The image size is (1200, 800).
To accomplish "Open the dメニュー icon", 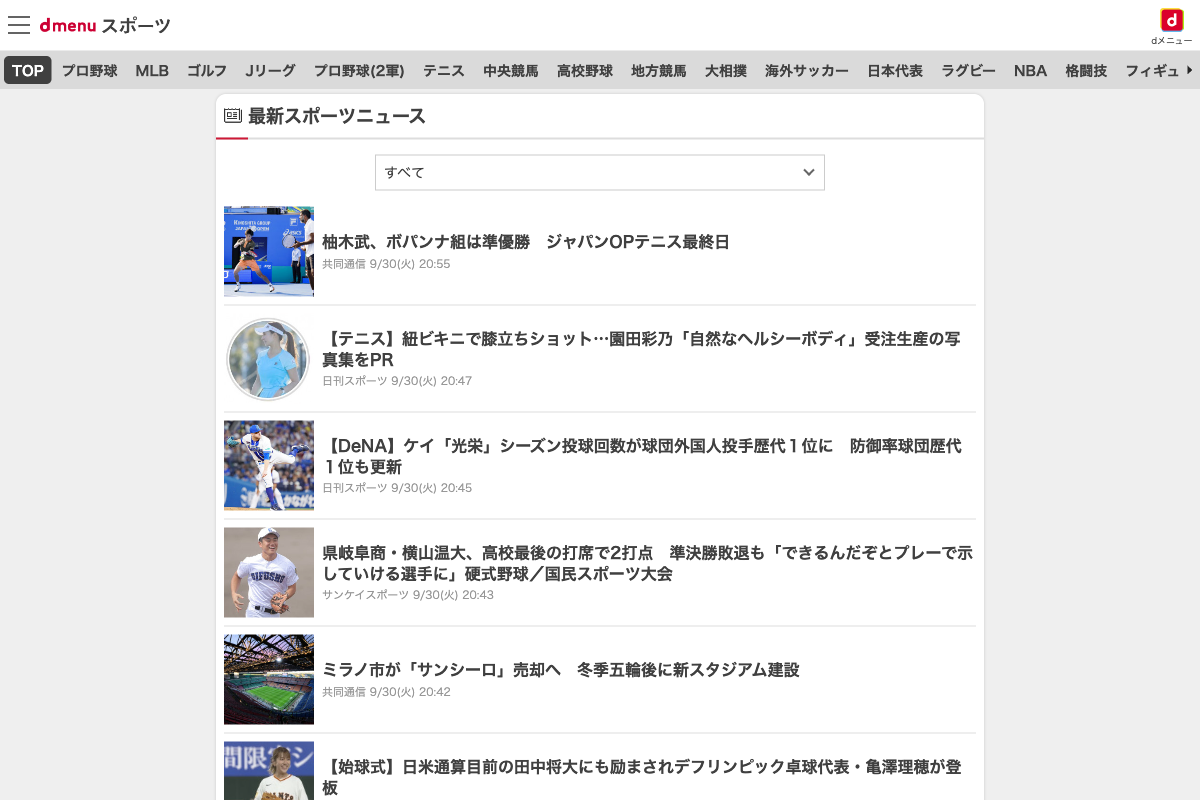I will 1171,25.
